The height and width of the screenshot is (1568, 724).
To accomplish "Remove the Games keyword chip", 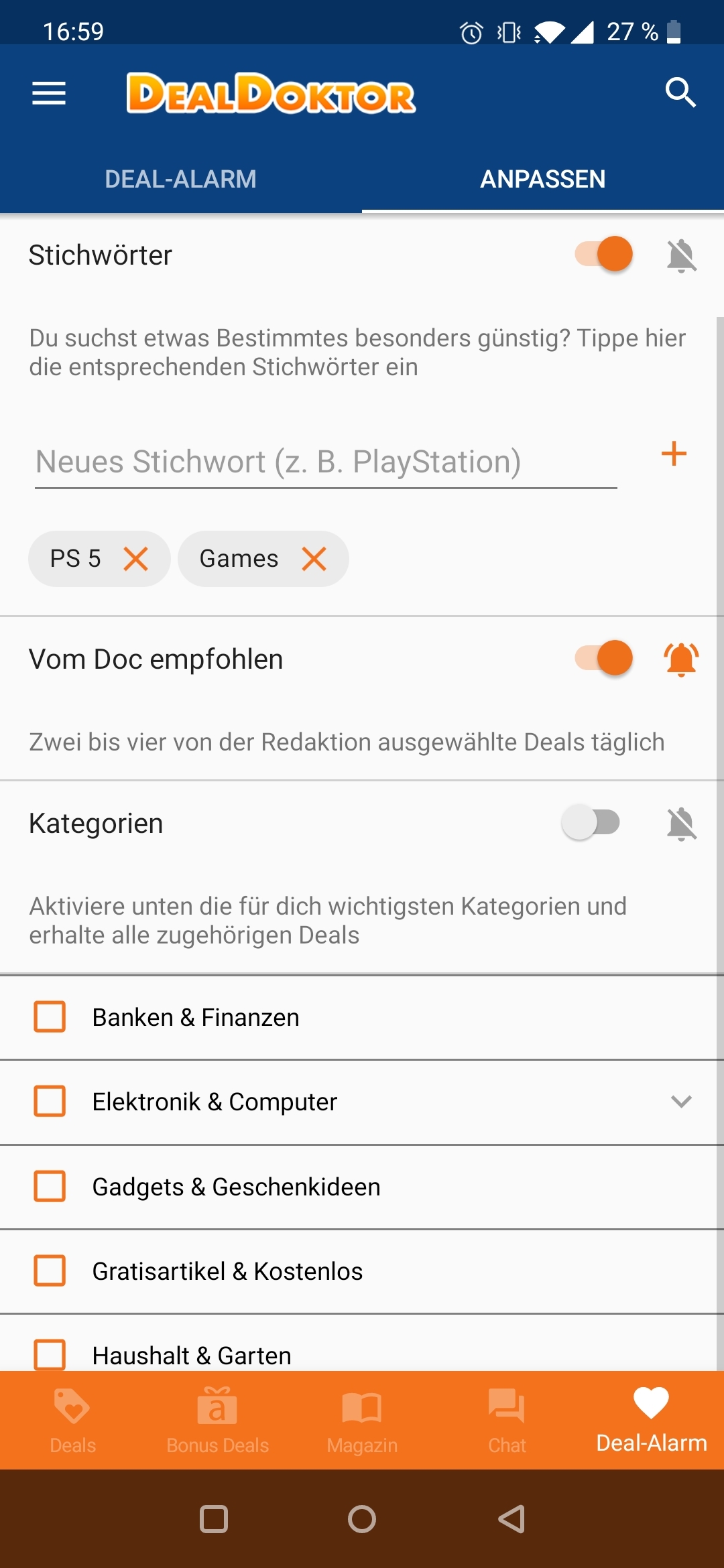I will 314,558.
